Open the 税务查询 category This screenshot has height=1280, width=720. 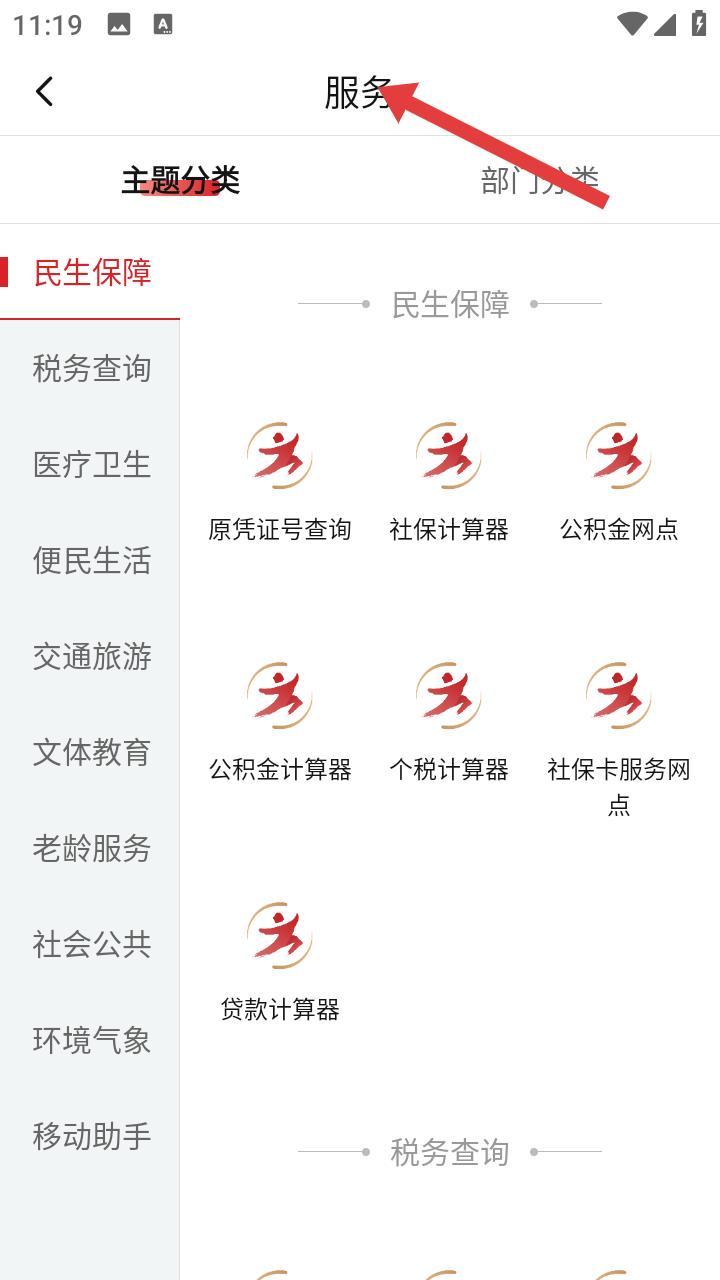pyautogui.click(x=91, y=369)
